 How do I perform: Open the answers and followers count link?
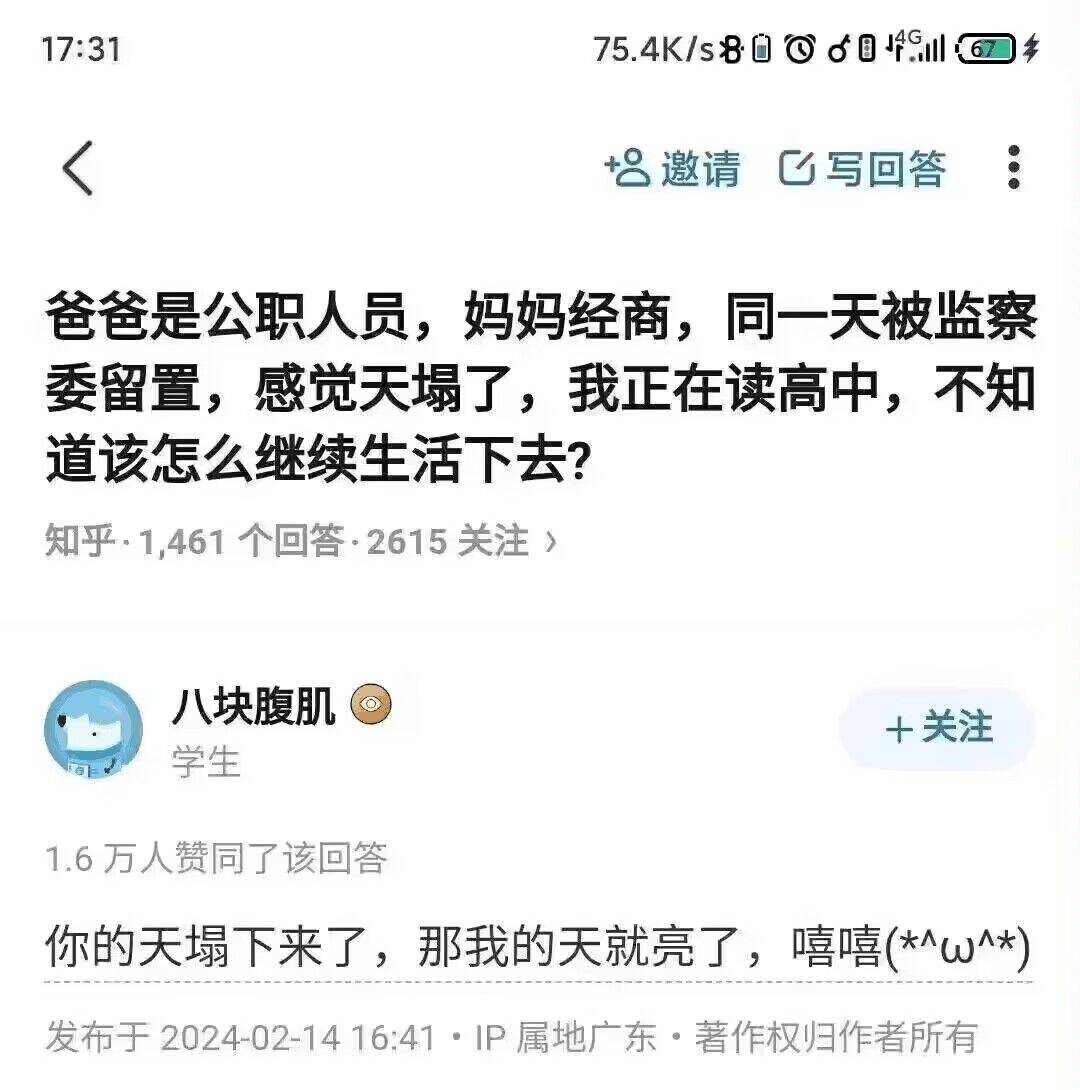coord(300,541)
